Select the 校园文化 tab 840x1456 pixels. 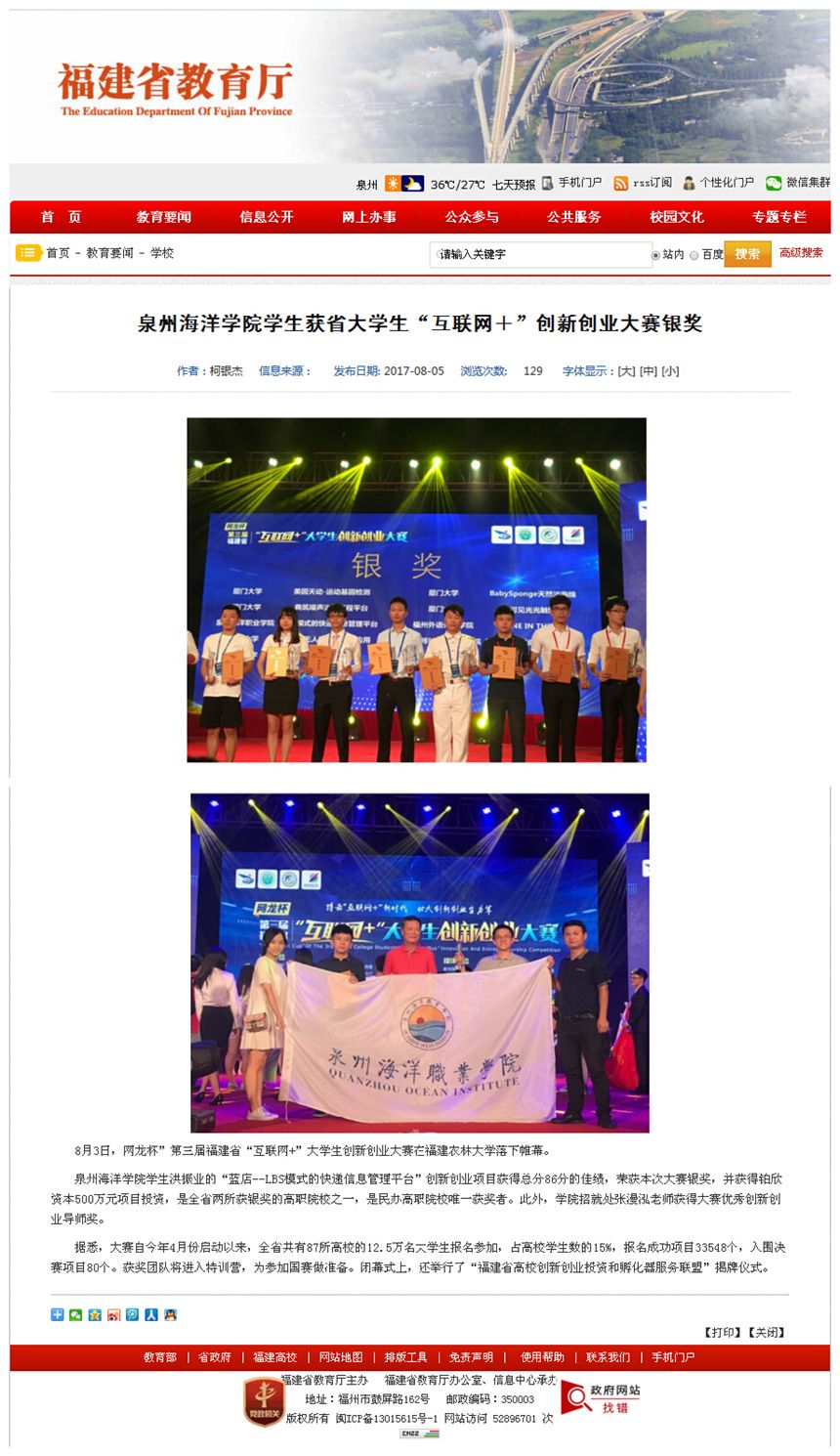[x=676, y=217]
